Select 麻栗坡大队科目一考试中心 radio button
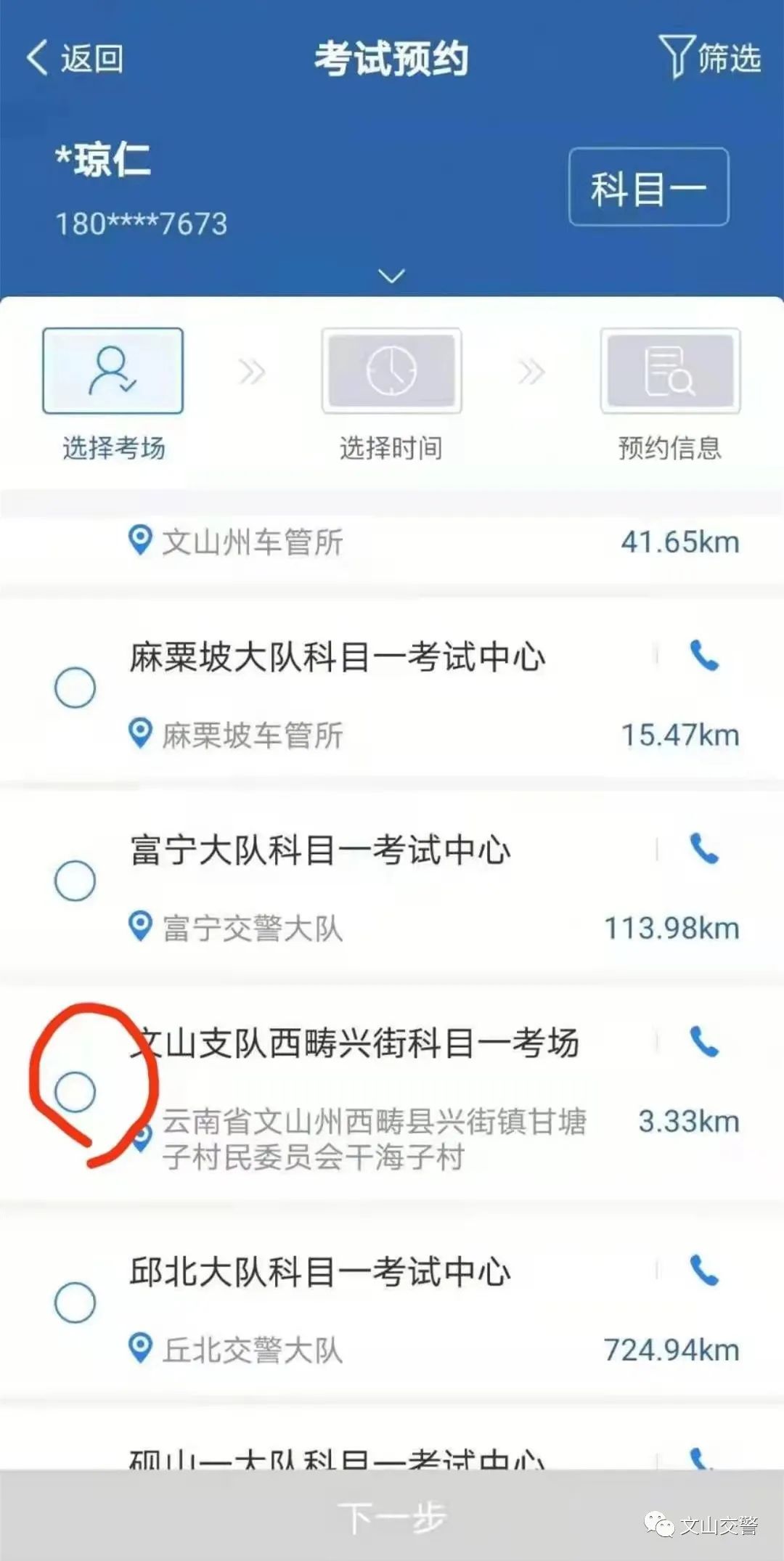The image size is (784, 1561). [x=75, y=688]
